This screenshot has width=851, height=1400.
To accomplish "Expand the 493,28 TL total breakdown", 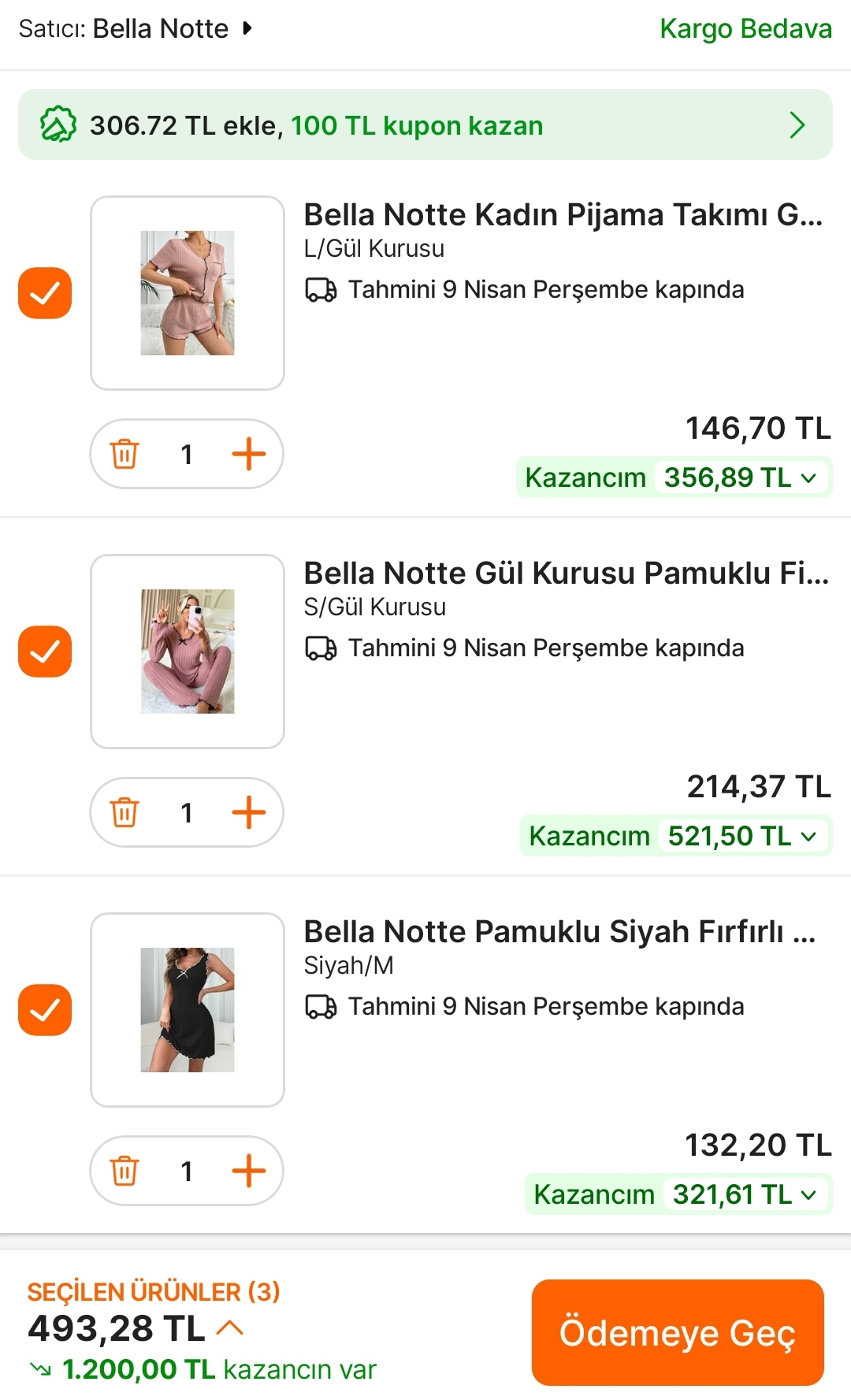I will pyautogui.click(x=229, y=1329).
